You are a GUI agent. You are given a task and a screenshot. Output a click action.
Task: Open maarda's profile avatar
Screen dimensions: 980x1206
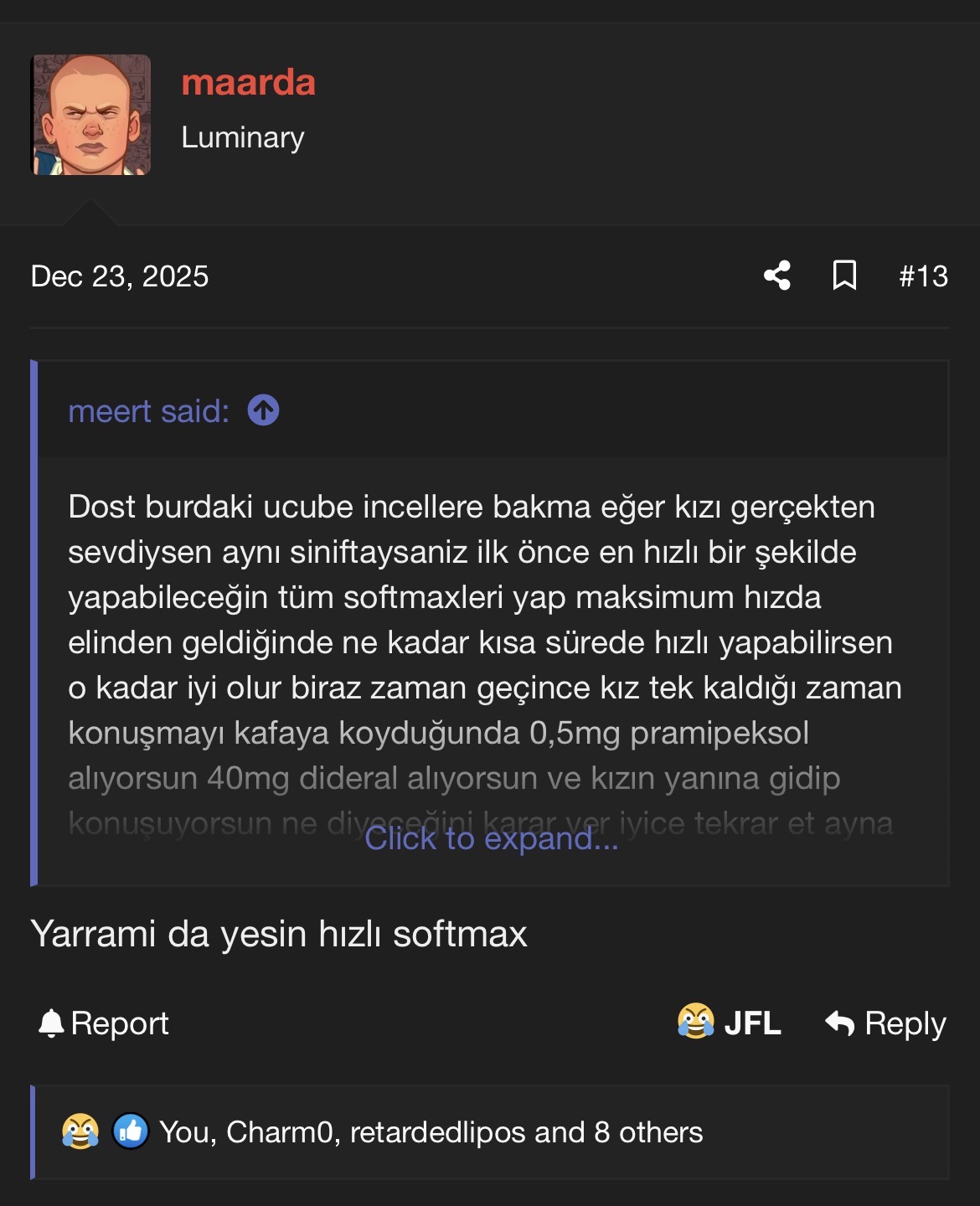click(90, 115)
